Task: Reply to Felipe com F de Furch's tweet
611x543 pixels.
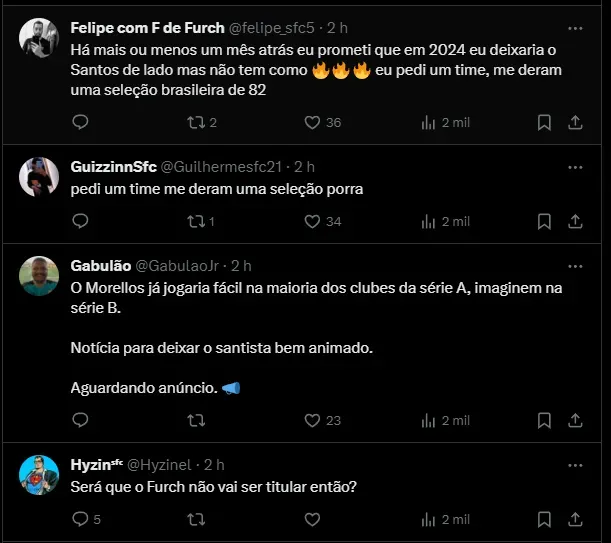Action: tap(81, 122)
